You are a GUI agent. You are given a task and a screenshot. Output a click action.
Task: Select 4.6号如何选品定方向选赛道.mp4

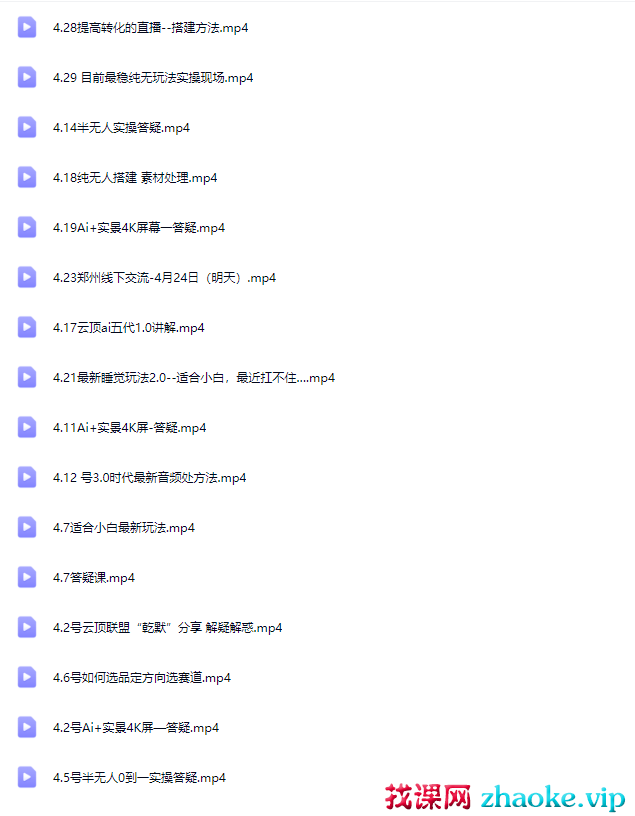tap(141, 678)
